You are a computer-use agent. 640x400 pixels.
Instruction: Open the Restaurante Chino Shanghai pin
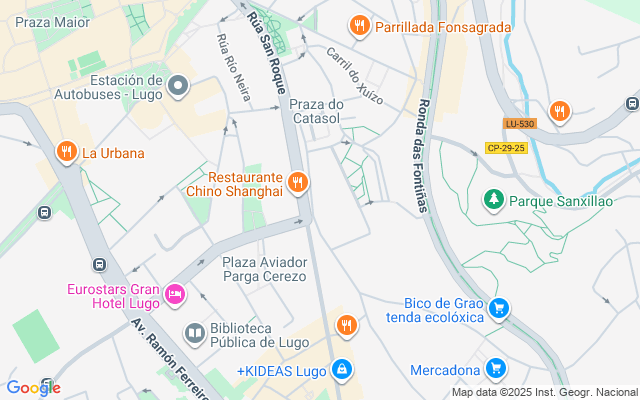coord(297,182)
